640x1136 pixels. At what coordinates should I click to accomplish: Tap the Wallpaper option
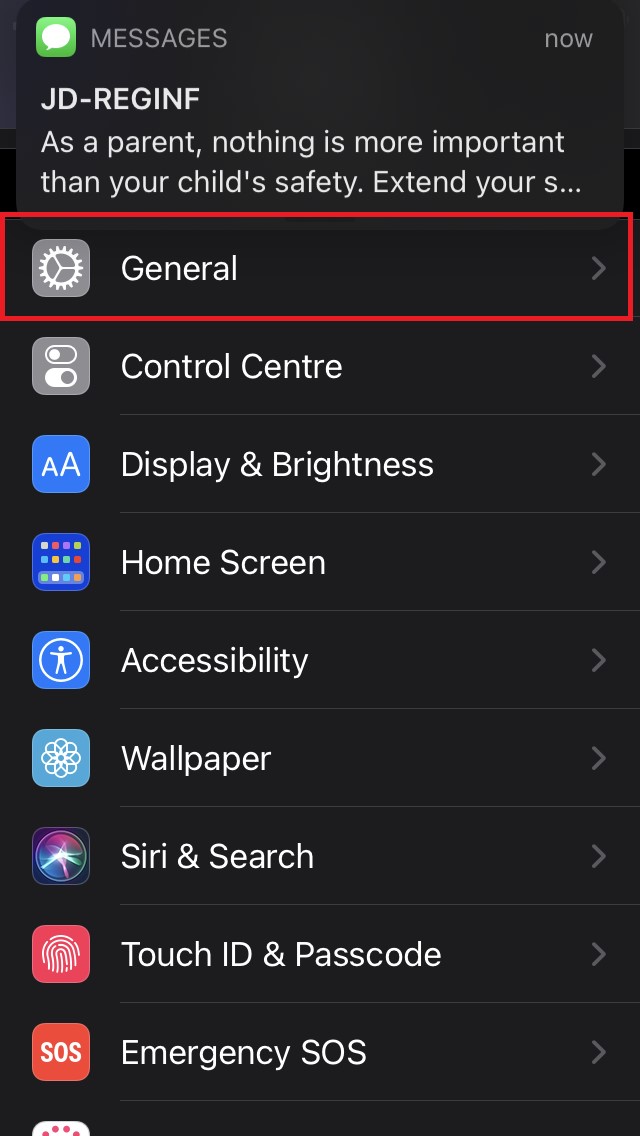point(319,758)
